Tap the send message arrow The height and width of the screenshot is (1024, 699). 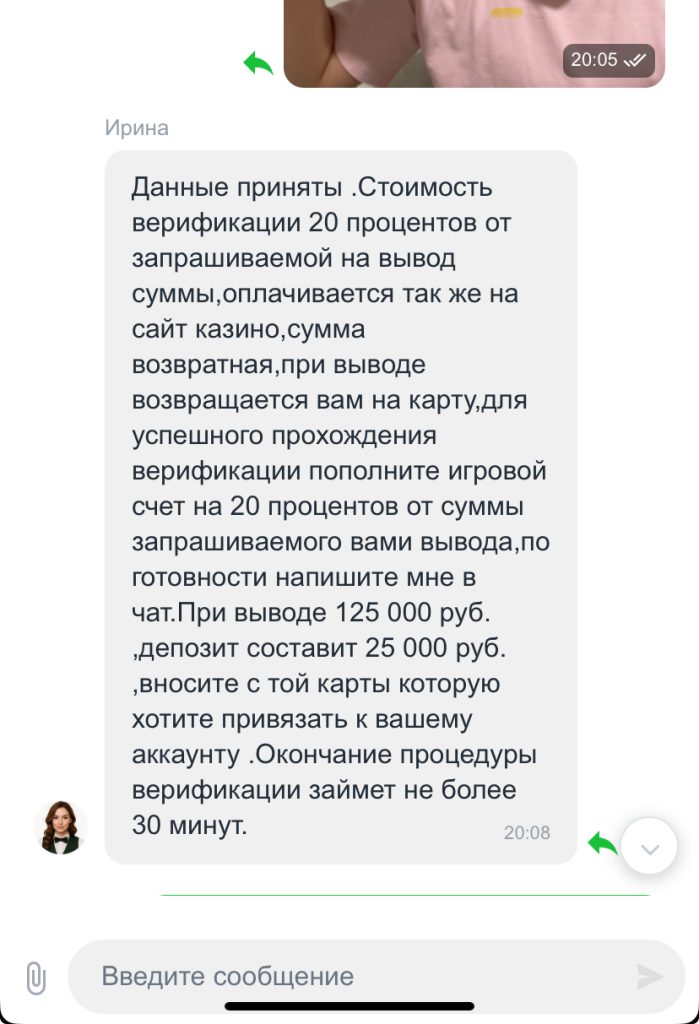pos(649,976)
